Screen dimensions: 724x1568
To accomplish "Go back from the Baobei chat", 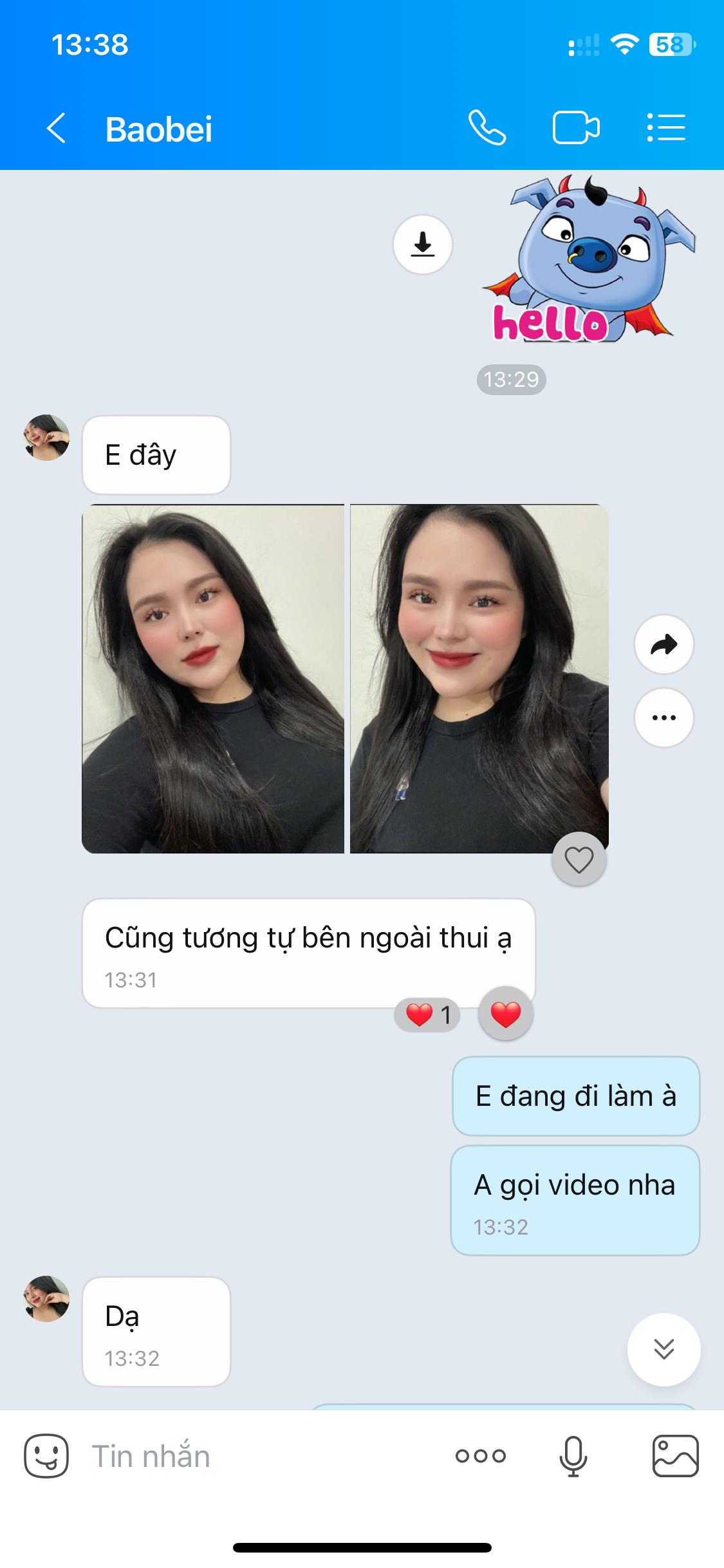I will tap(57, 128).
